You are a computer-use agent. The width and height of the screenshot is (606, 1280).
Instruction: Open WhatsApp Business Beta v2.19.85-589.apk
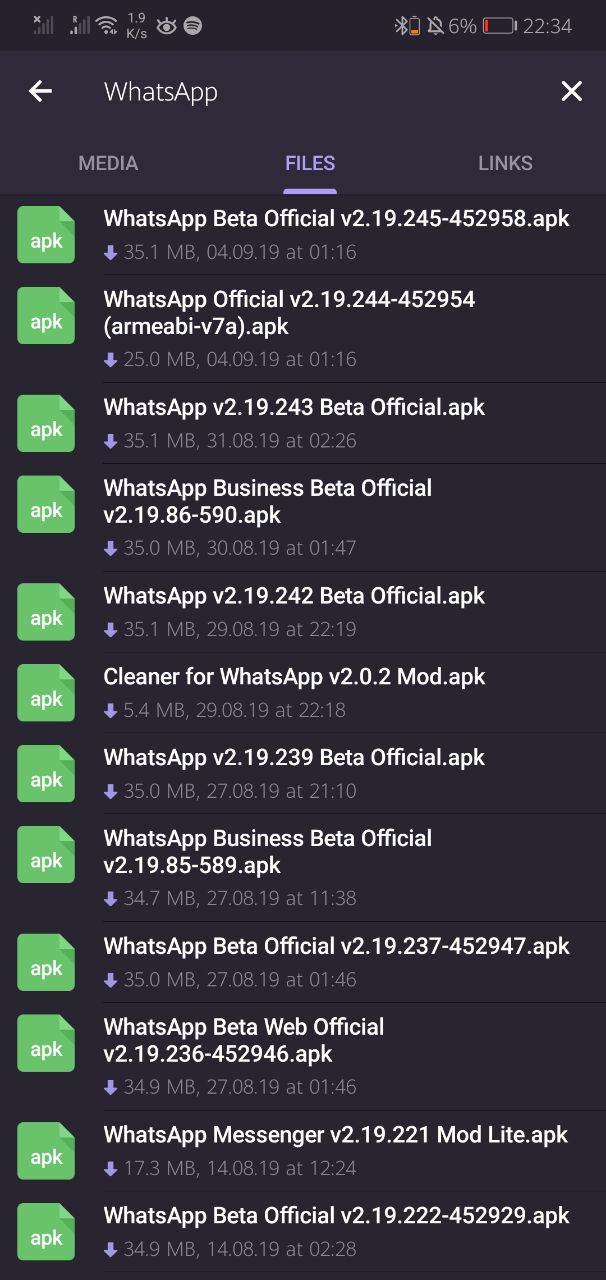tap(303, 867)
